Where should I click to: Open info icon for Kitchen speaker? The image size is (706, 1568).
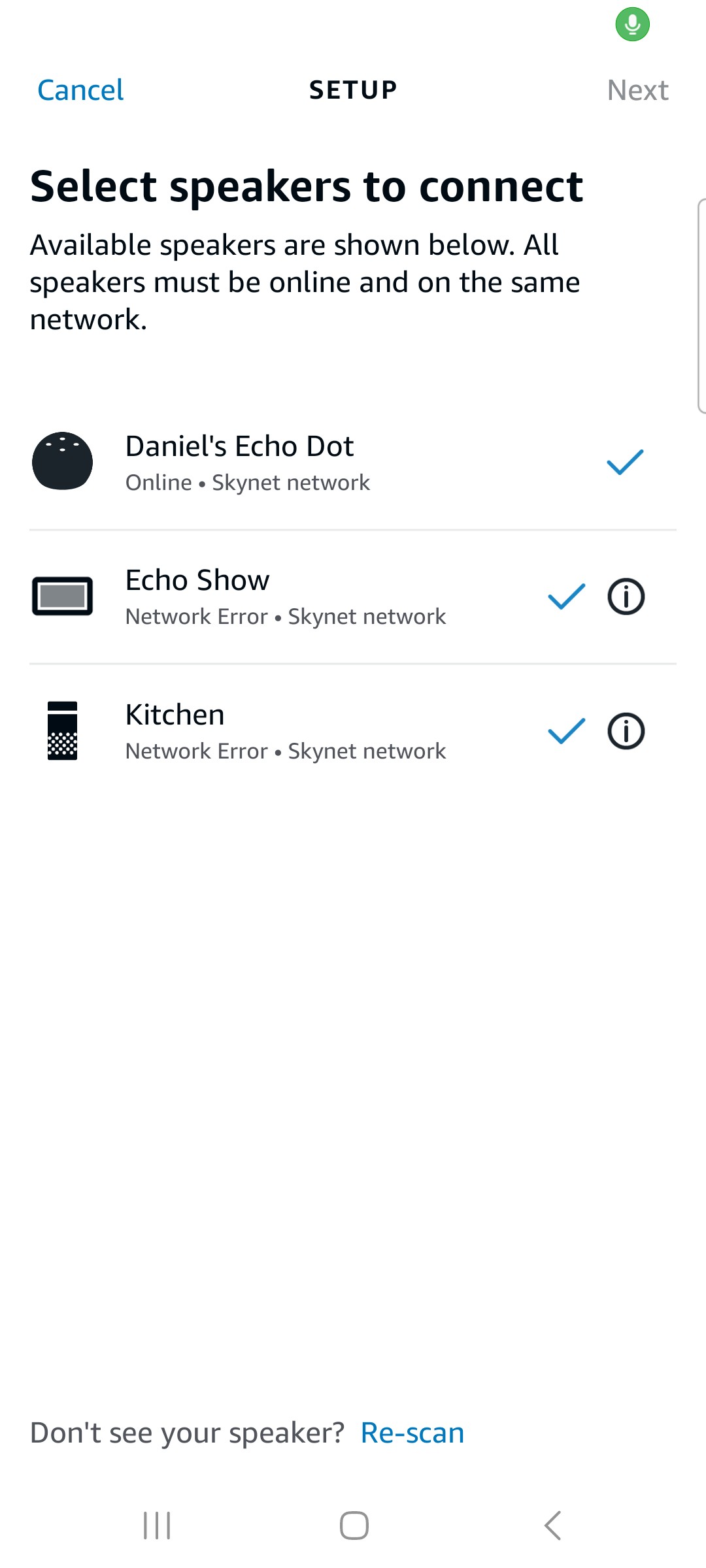click(626, 731)
